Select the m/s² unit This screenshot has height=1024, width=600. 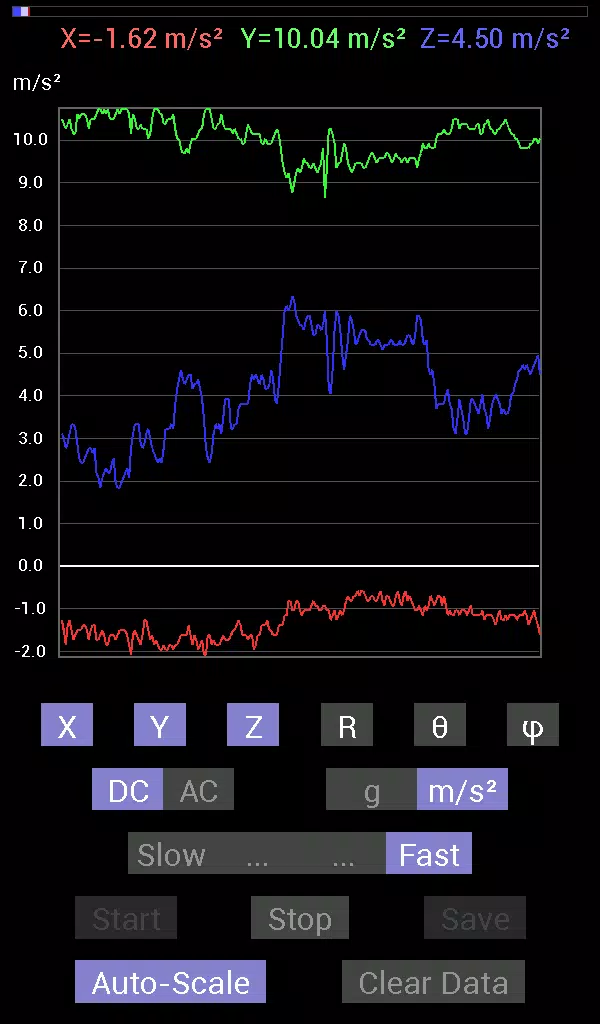(462, 789)
